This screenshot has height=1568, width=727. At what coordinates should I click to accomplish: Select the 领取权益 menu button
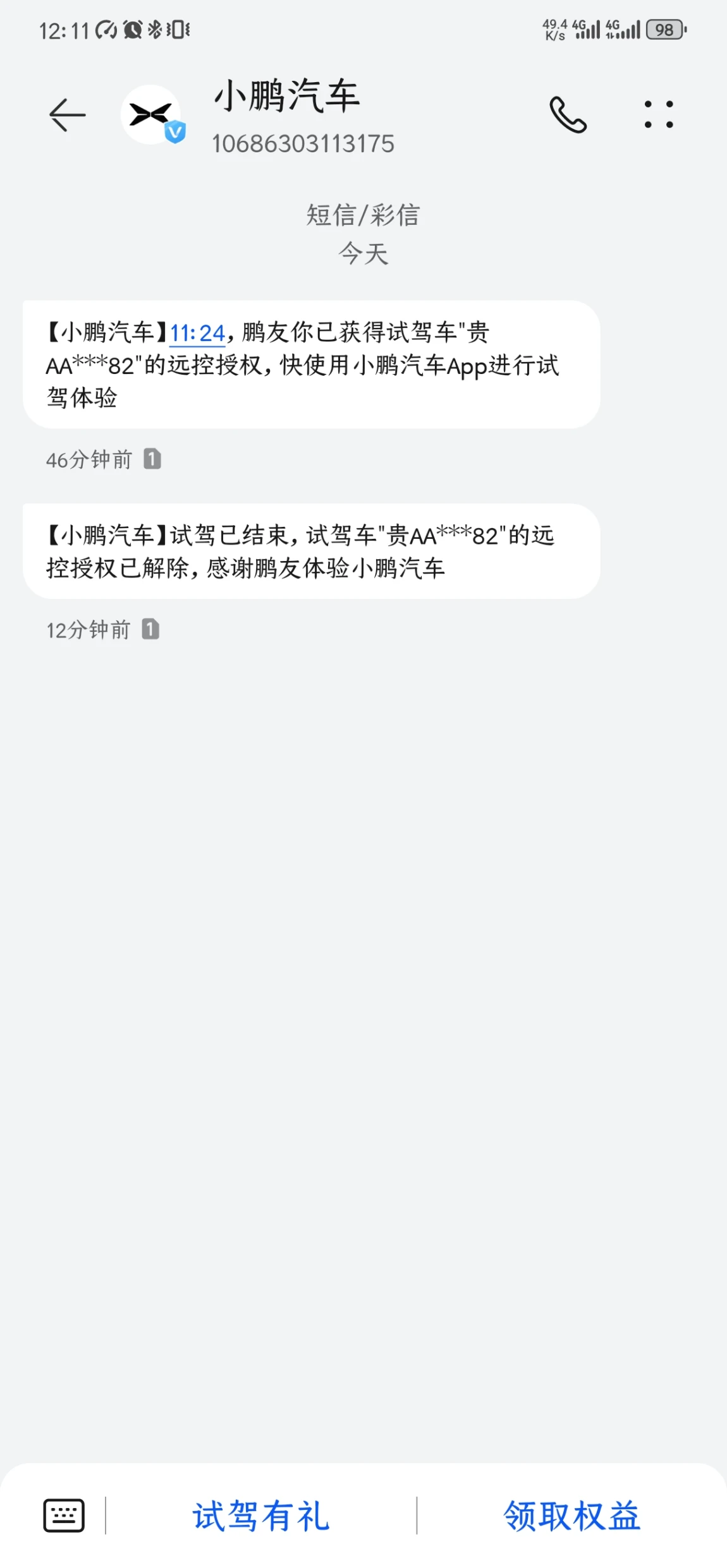(x=571, y=1516)
